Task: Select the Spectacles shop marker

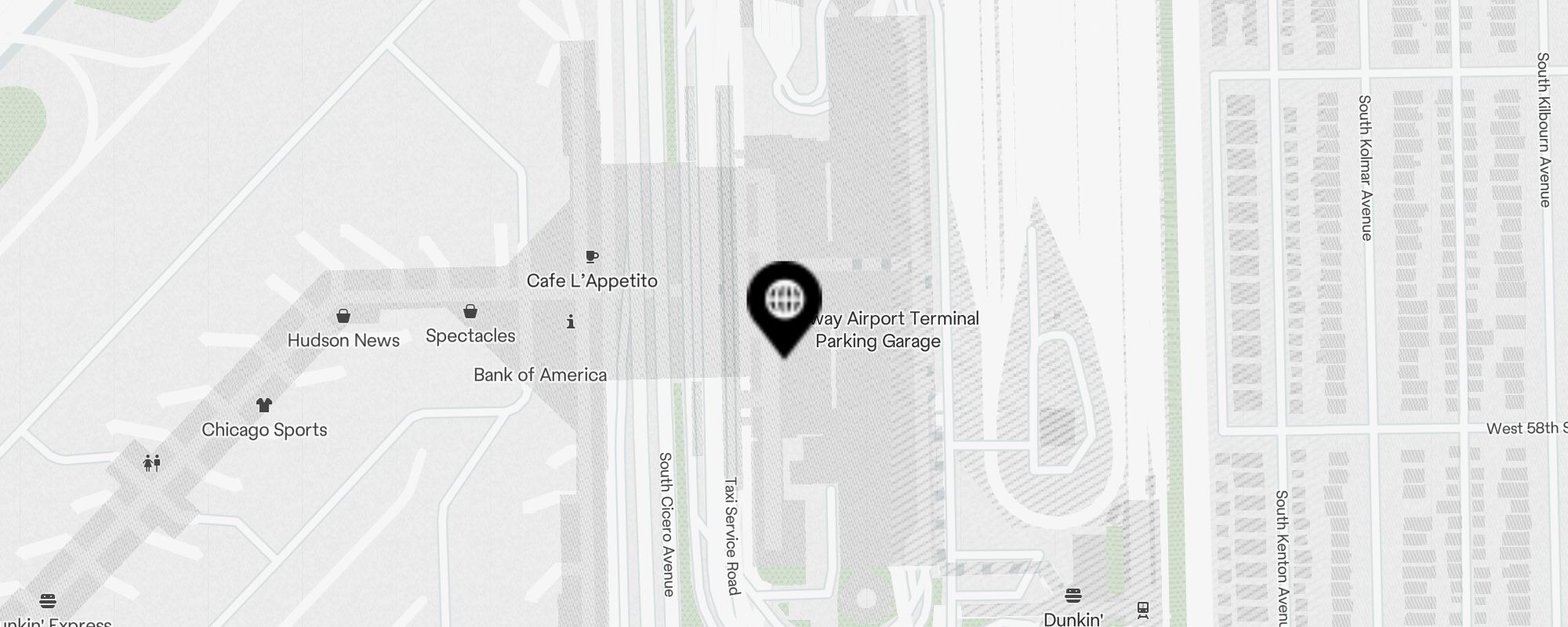Action: tap(470, 312)
